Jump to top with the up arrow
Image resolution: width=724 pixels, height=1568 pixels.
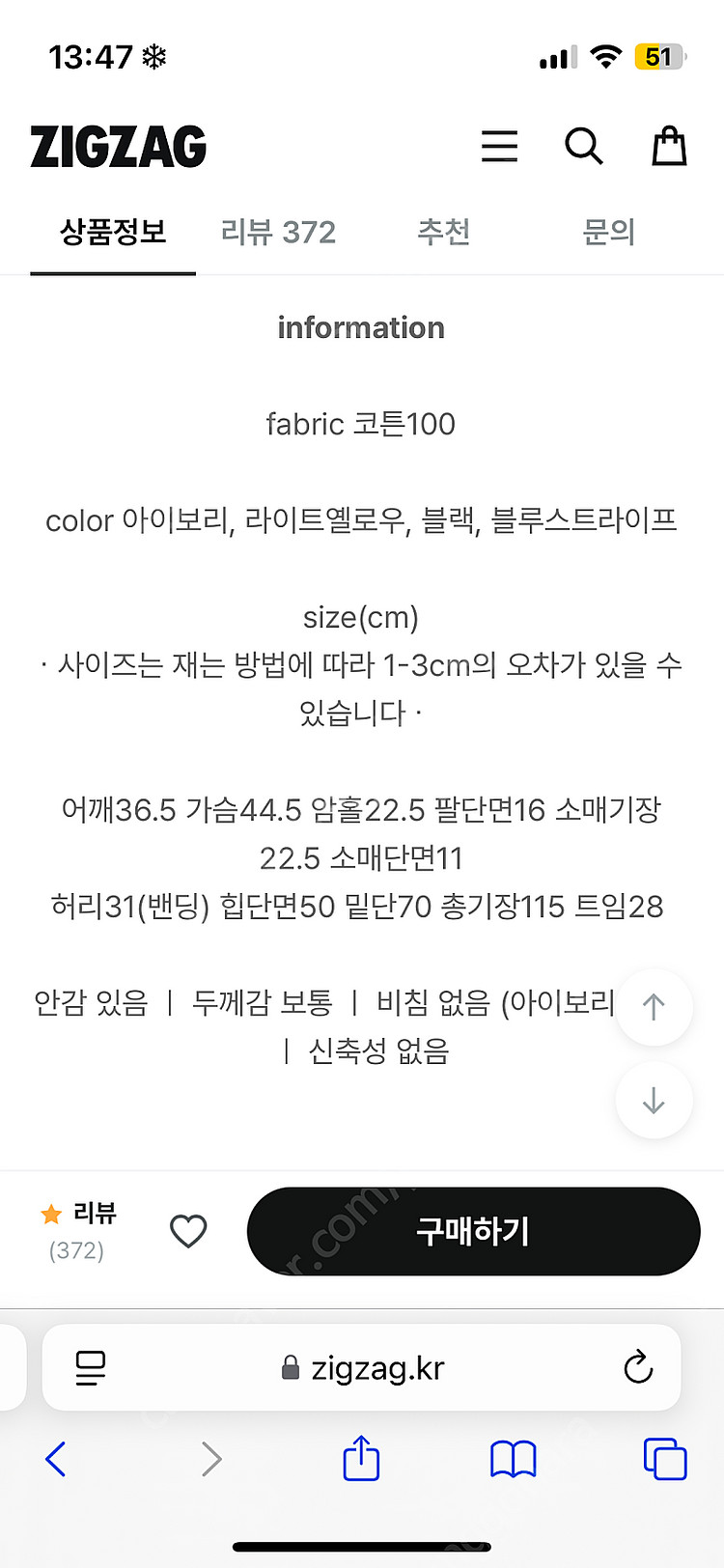pyautogui.click(x=654, y=1007)
